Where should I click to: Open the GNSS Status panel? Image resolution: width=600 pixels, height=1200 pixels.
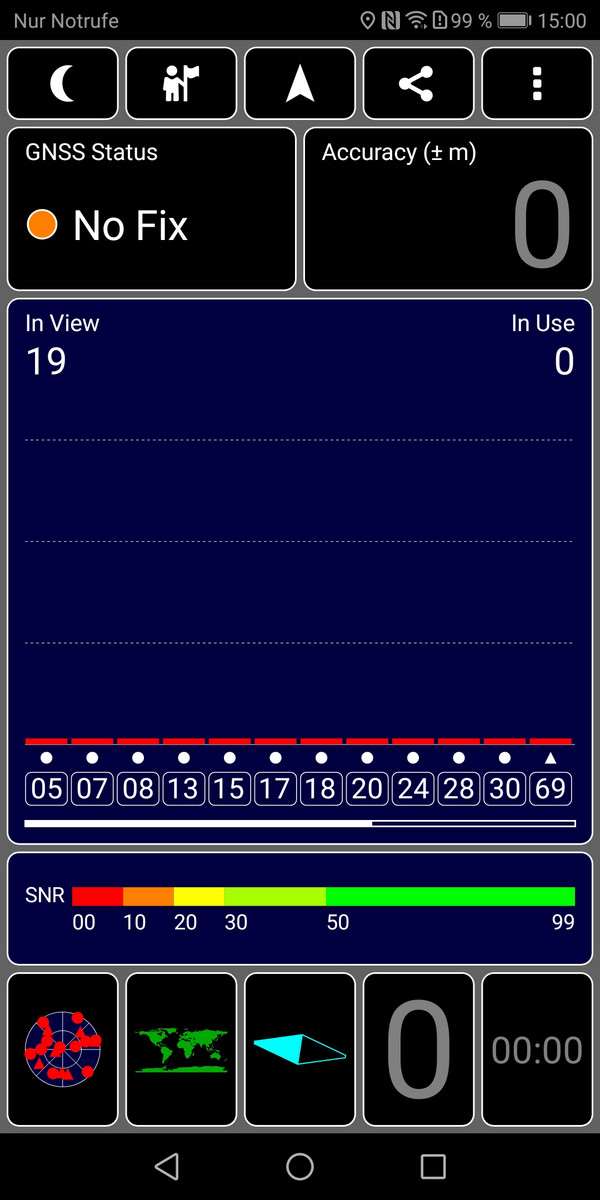(152, 208)
